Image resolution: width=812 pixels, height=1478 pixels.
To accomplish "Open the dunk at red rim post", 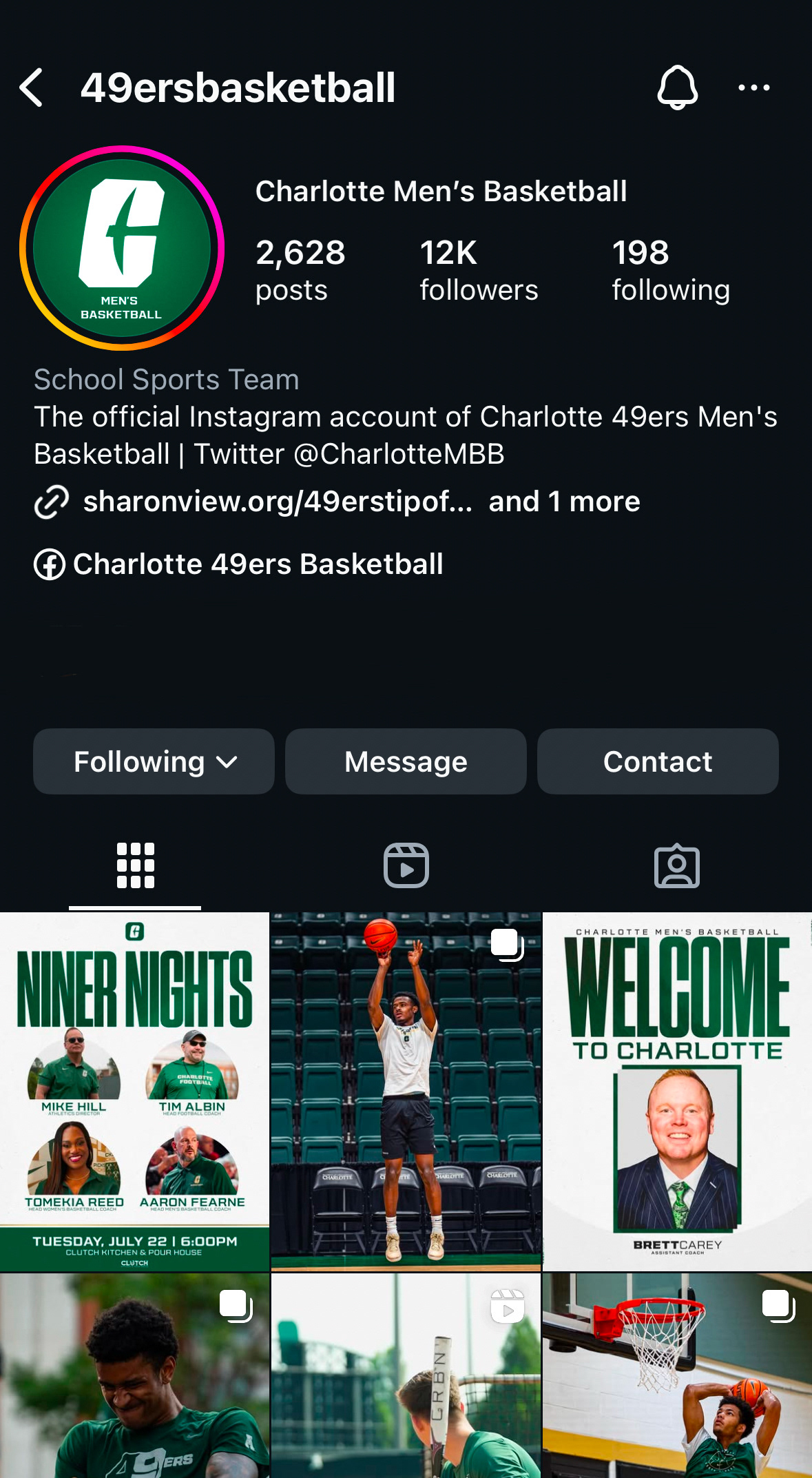I will pyautogui.click(x=678, y=1375).
